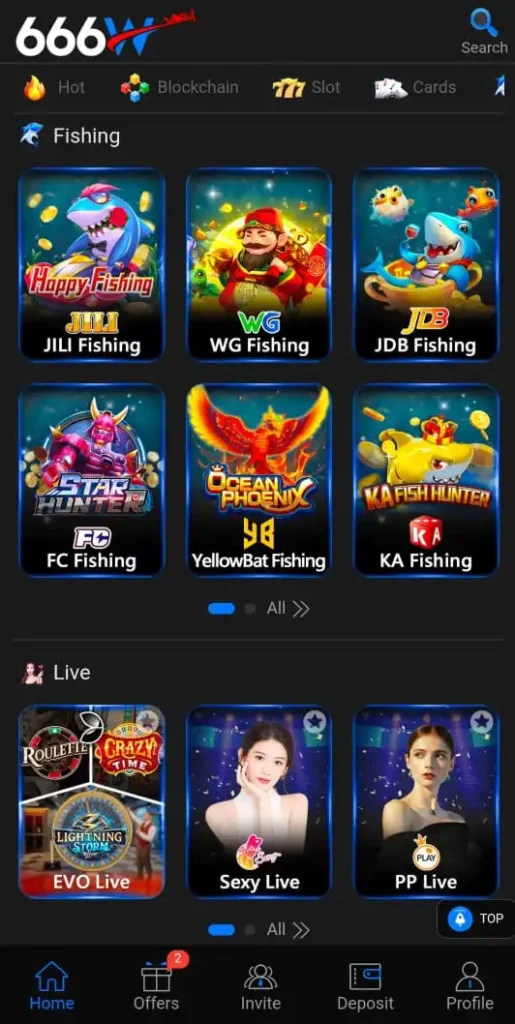515x1024 pixels.
Task: Launch the JDB Fishing tile
Action: click(x=426, y=264)
